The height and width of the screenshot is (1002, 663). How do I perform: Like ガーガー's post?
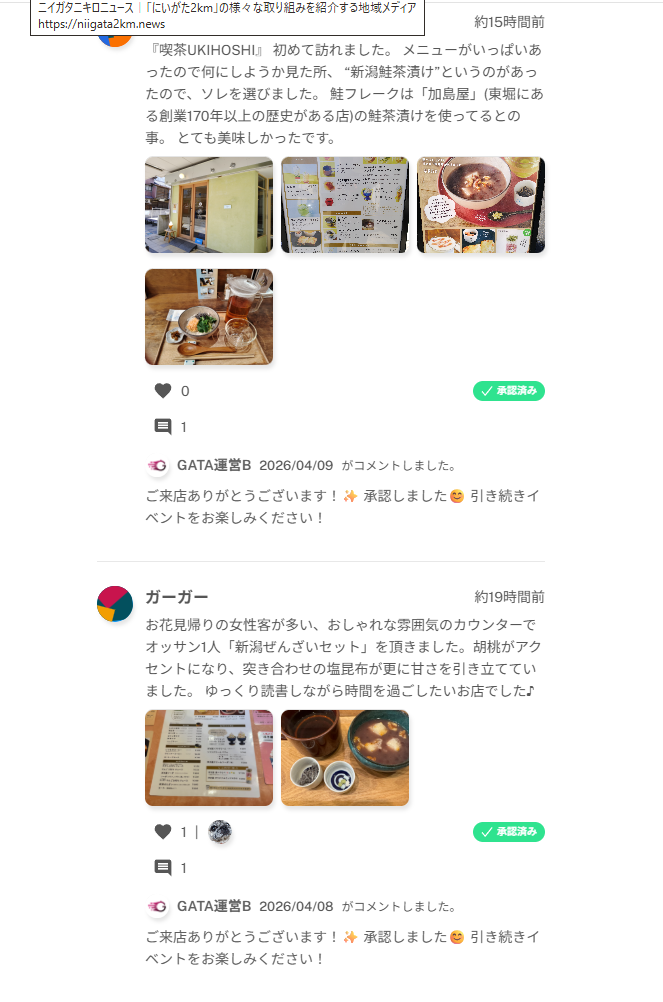163,832
